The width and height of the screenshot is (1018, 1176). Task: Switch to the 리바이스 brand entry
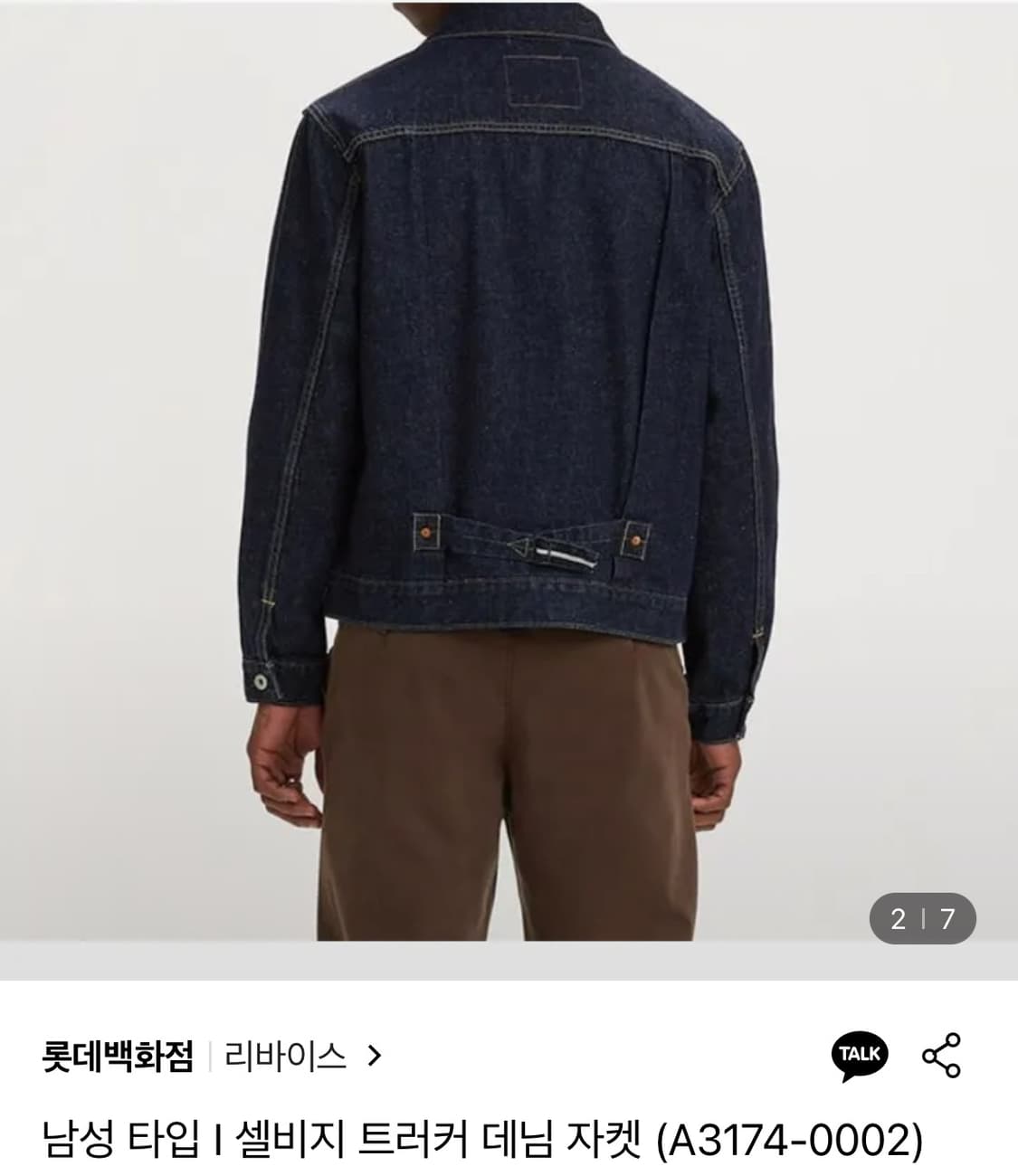(x=285, y=1052)
